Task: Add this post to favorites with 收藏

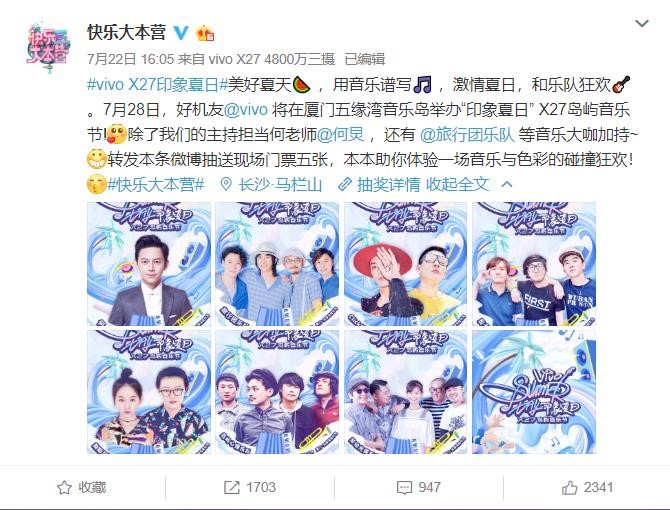Action: point(83,487)
